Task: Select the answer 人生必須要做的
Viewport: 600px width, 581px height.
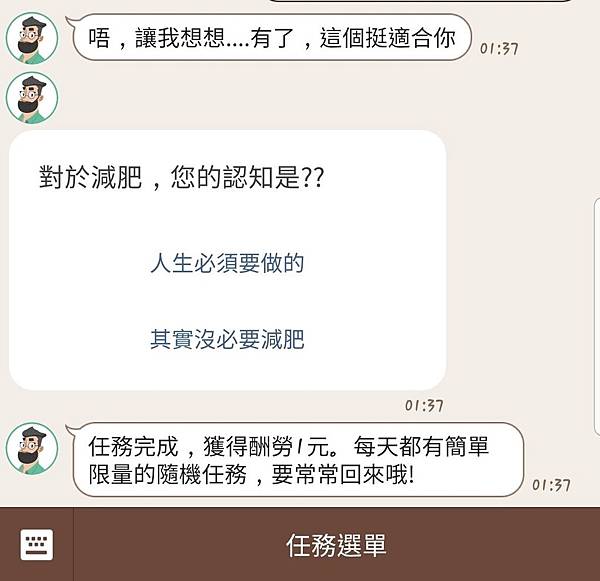Action: click(x=227, y=264)
